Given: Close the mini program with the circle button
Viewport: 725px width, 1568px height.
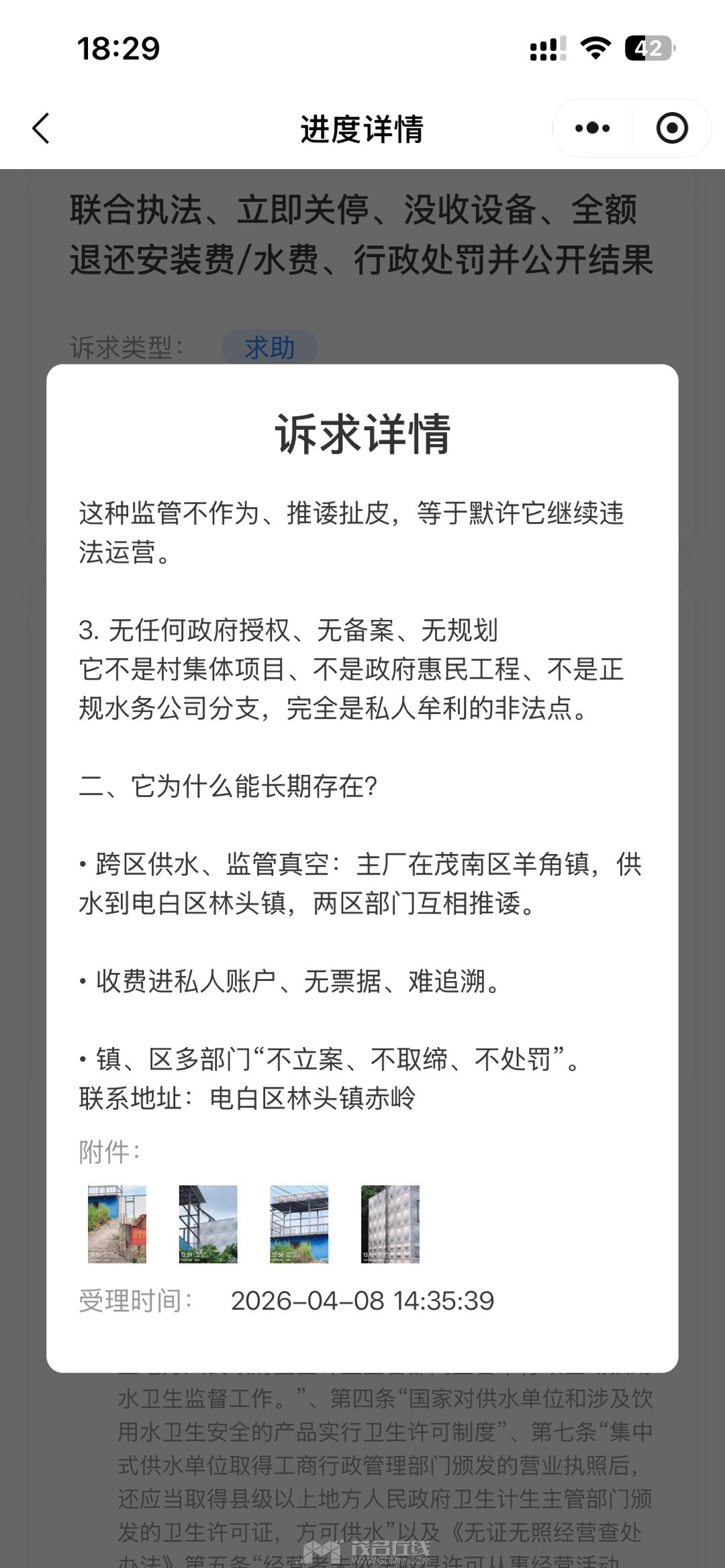Looking at the screenshot, I should [672, 128].
